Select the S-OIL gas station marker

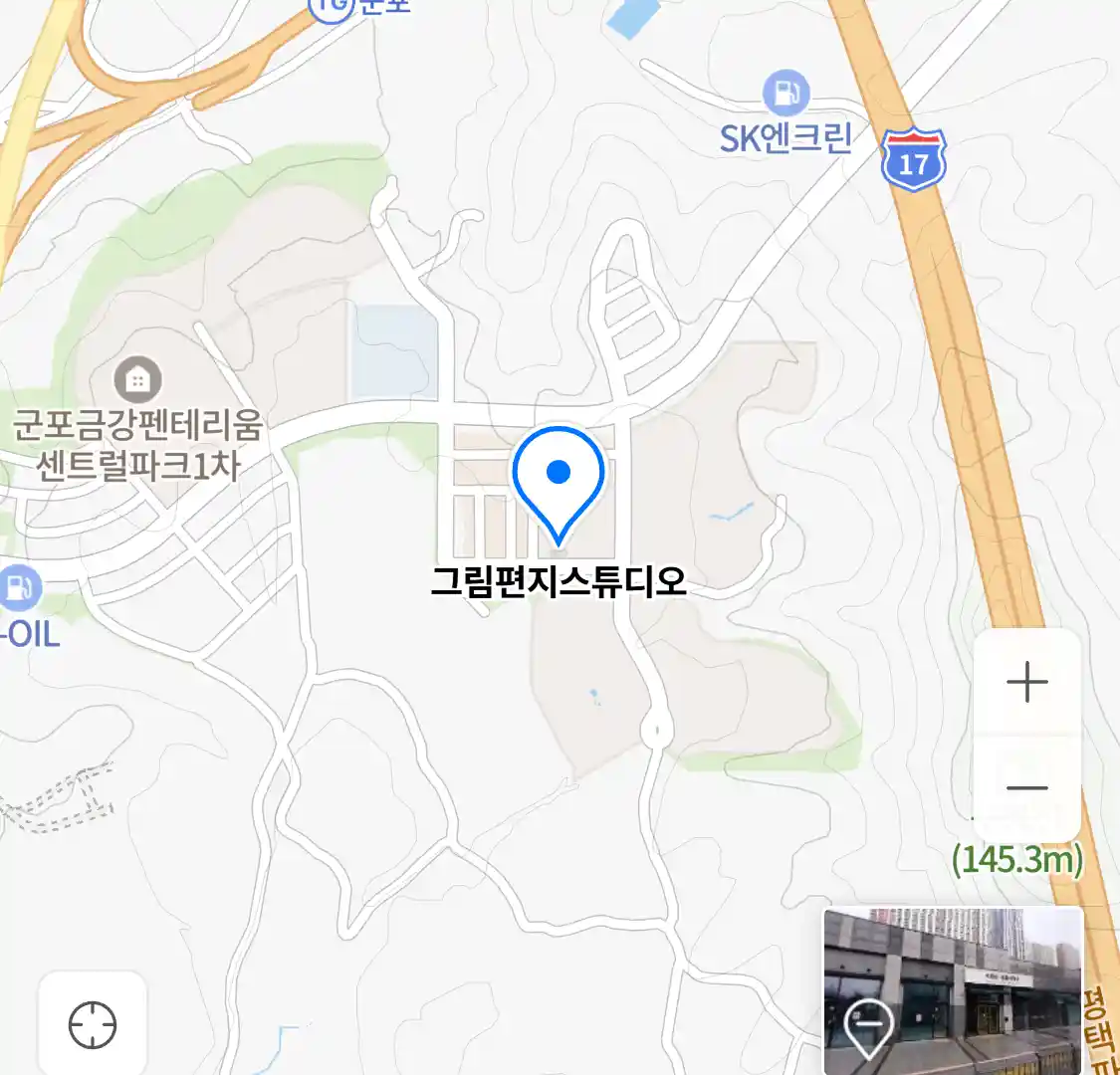click(18, 588)
